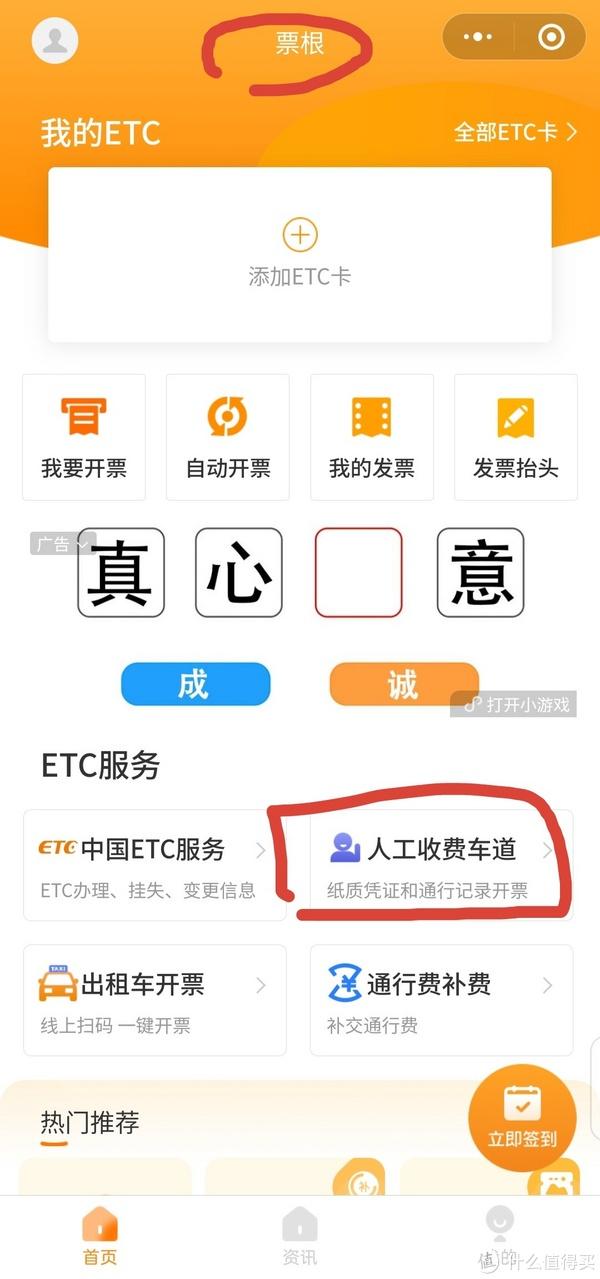Tap 立即签到 floating button
The image size is (600, 1279).
[x=522, y=1117]
